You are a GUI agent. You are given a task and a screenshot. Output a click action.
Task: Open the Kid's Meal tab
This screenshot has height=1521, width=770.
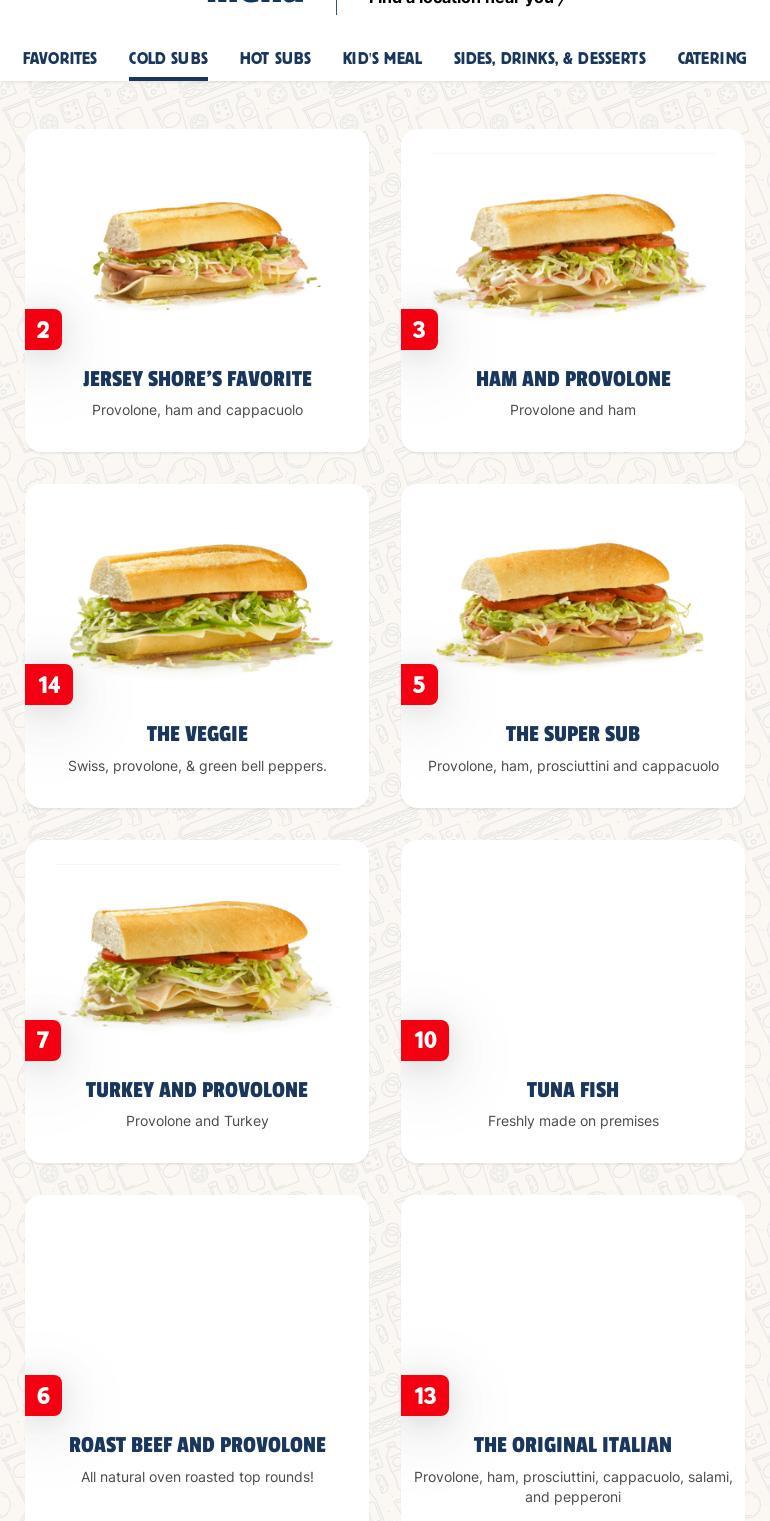(382, 58)
